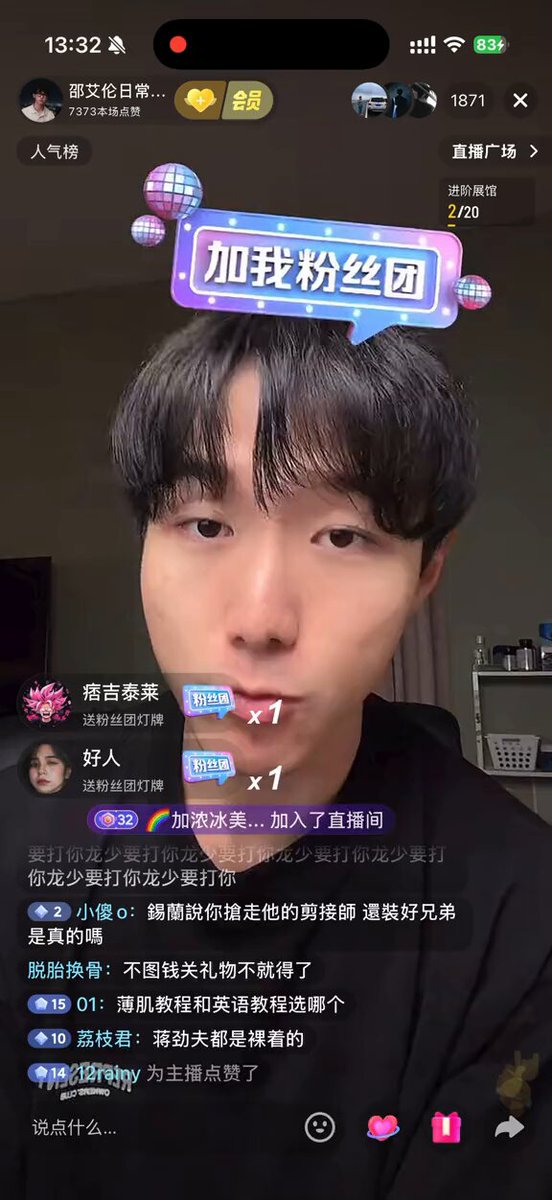The width and height of the screenshot is (552, 1200).
Task: Open 痞吉泰莱's gift notification
Action: (150, 704)
